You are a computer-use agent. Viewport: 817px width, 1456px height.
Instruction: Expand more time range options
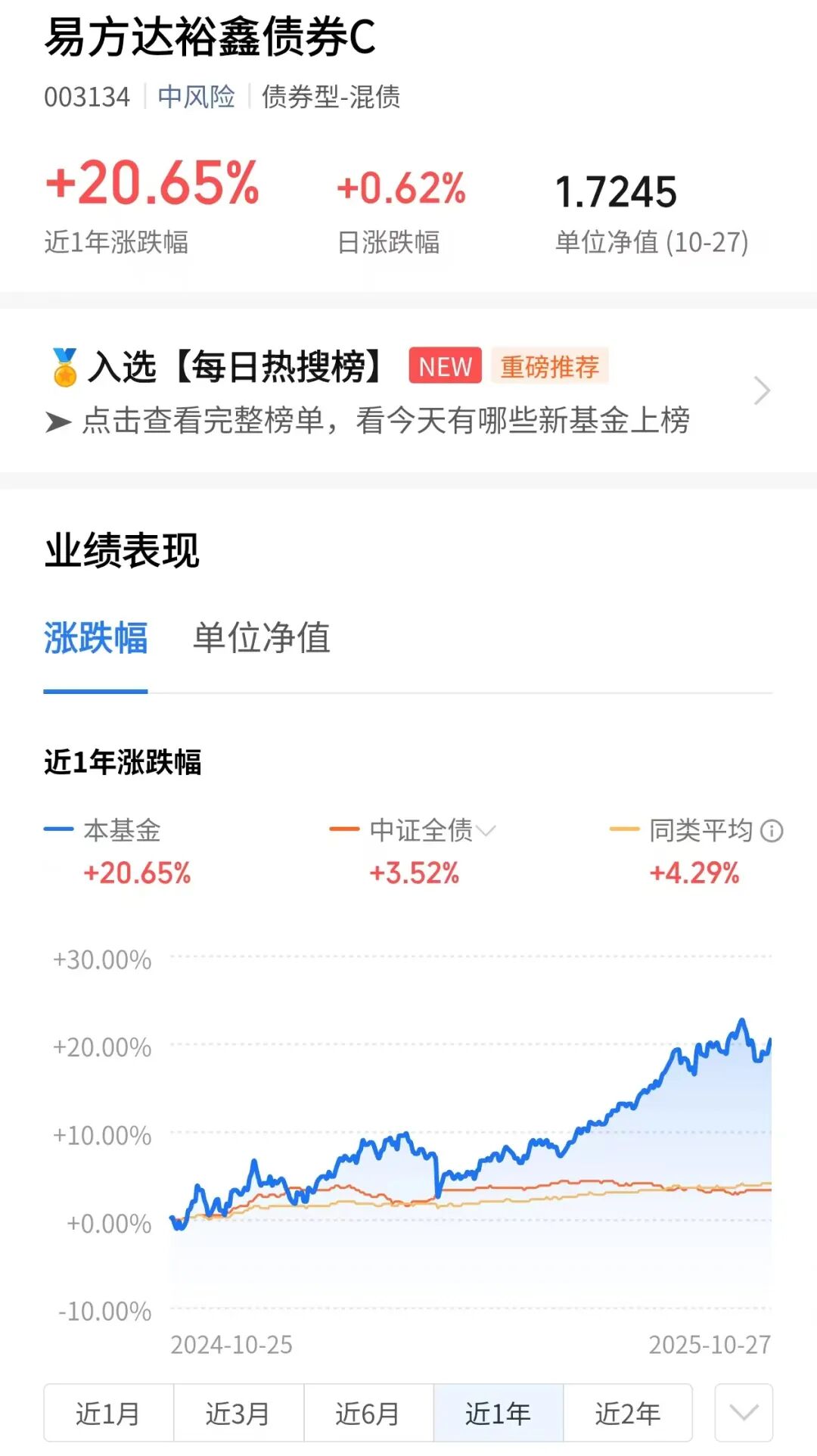[744, 1413]
